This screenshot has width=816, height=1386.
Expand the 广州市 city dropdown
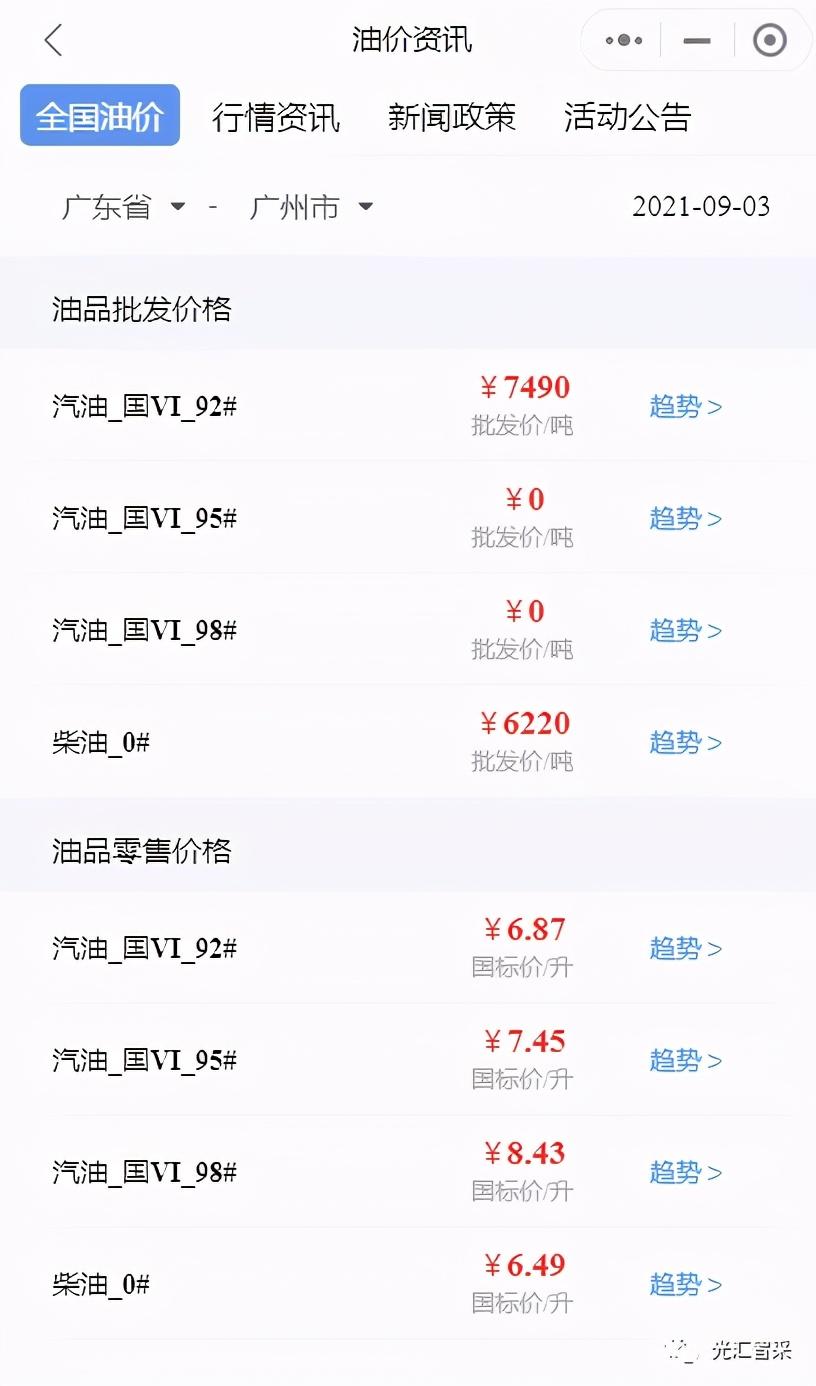311,207
